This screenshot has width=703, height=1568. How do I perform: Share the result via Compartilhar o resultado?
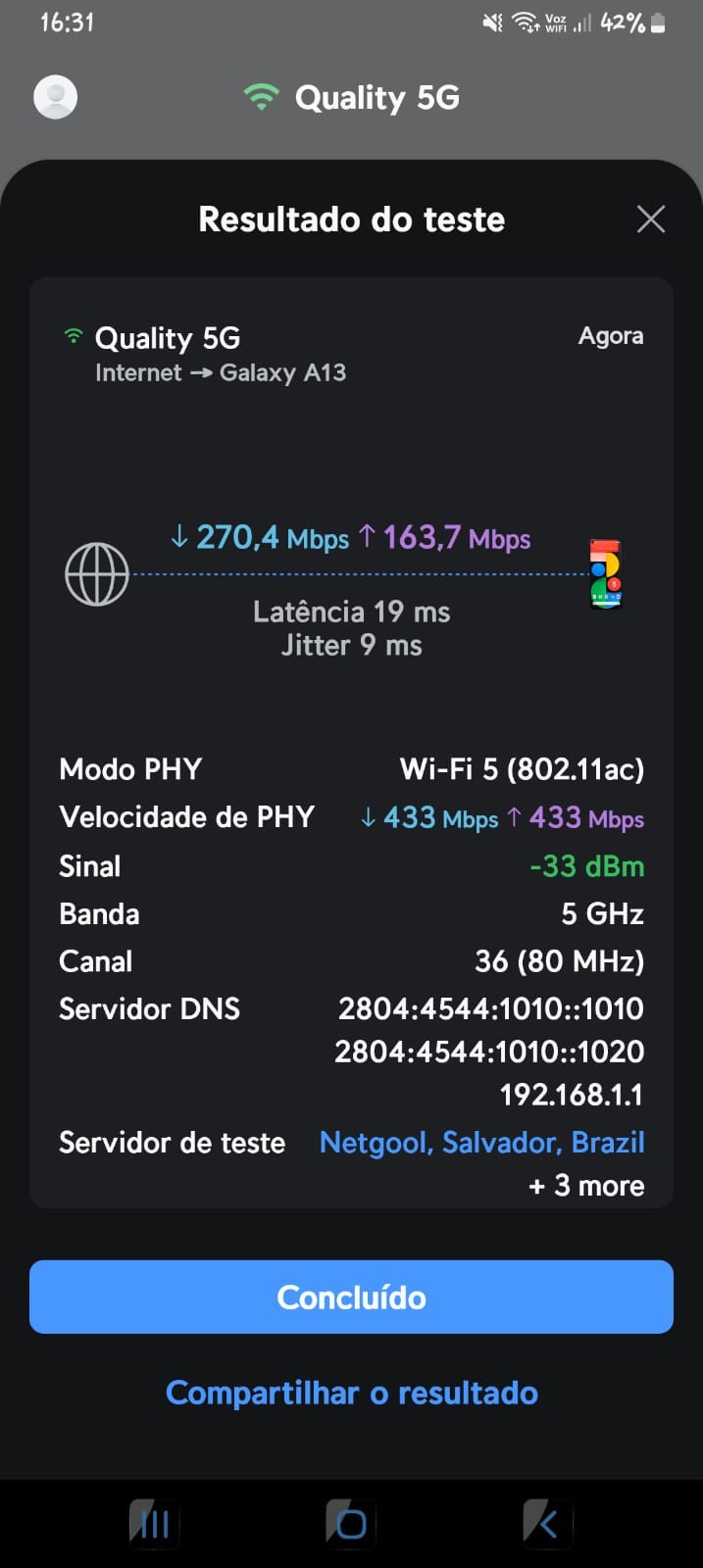click(x=351, y=1393)
